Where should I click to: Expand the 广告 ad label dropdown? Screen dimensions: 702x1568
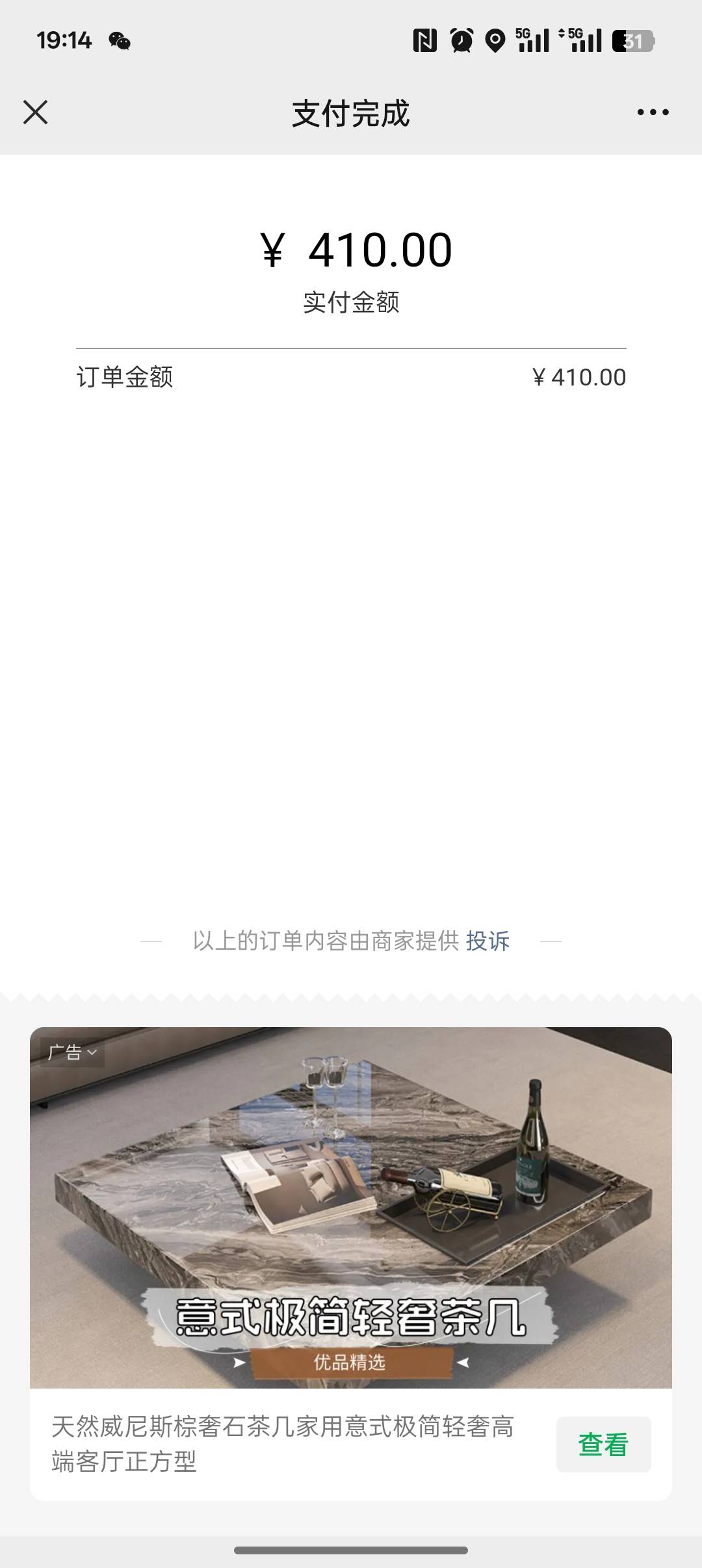pyautogui.click(x=72, y=1052)
